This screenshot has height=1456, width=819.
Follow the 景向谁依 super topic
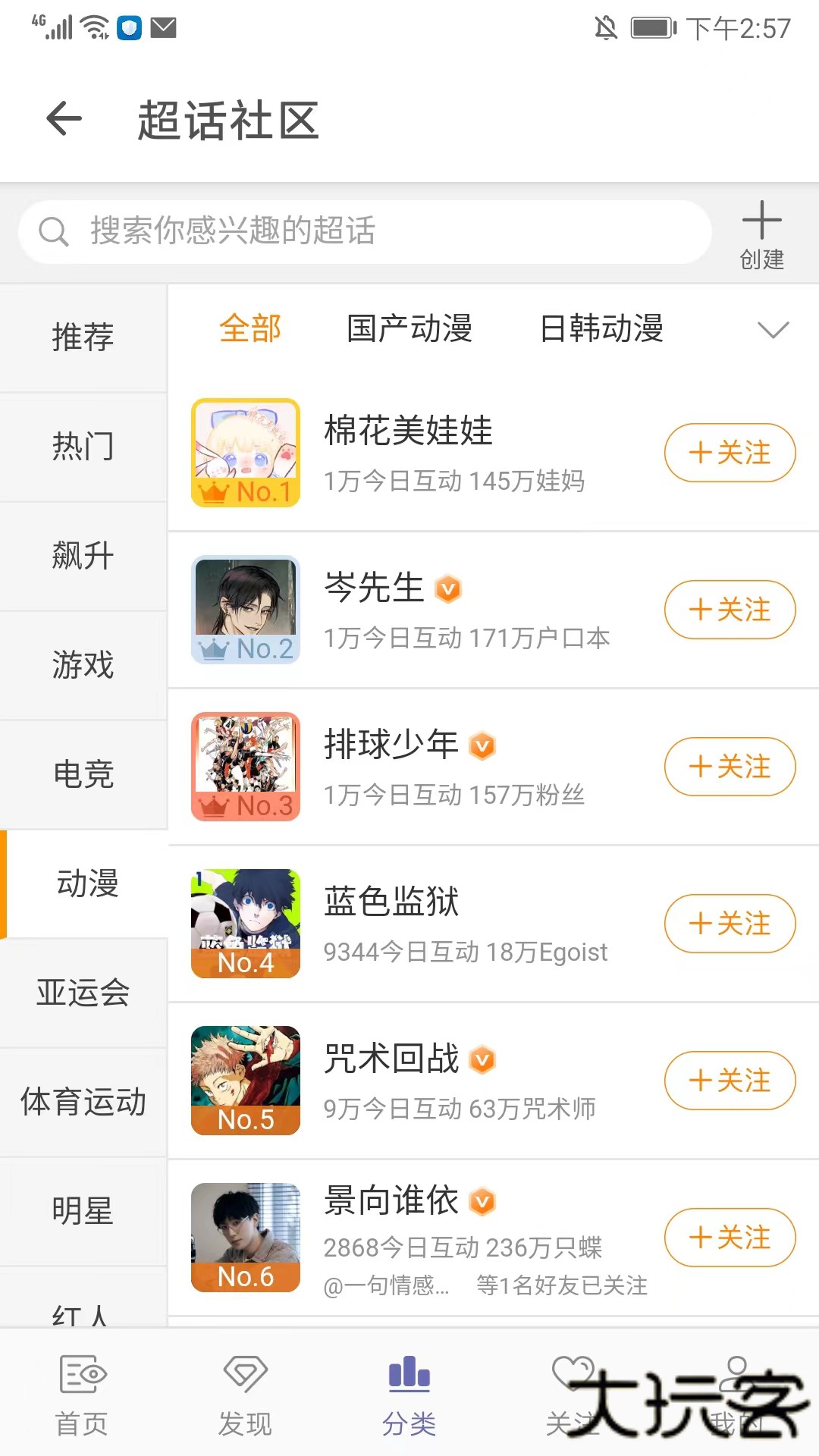tap(730, 1238)
